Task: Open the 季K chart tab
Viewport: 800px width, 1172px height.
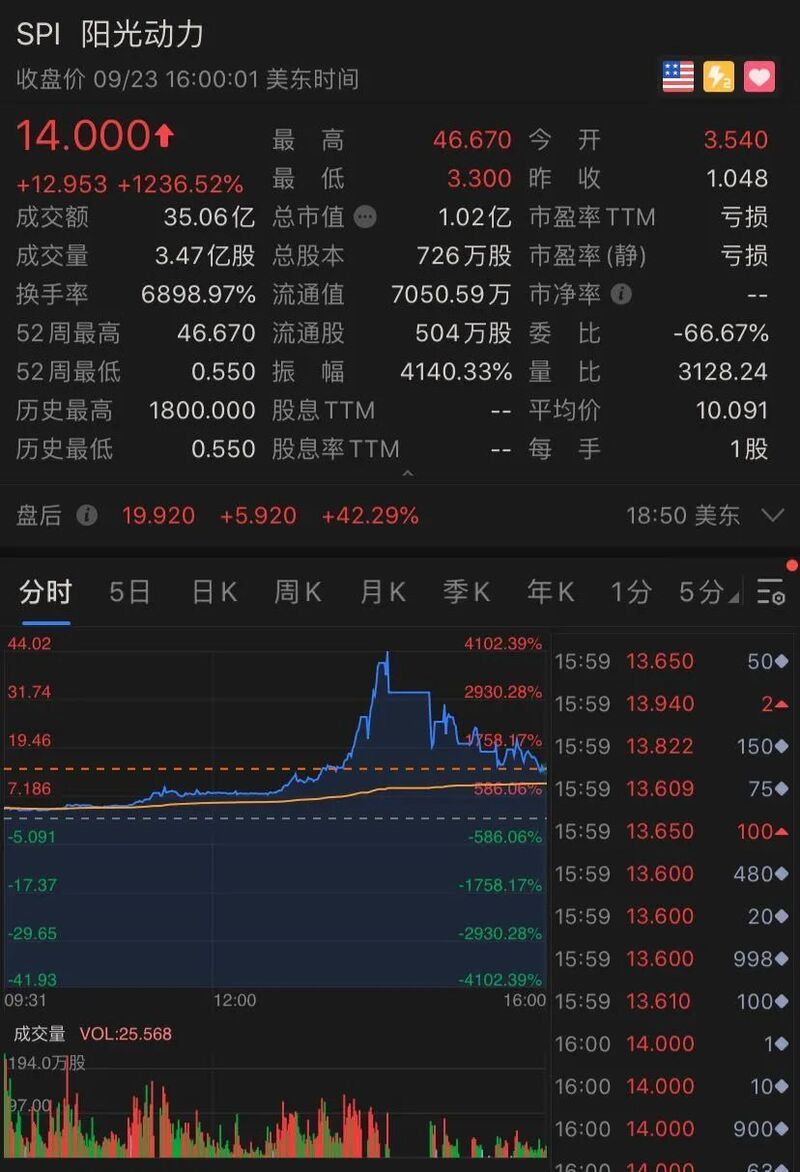Action: click(467, 592)
